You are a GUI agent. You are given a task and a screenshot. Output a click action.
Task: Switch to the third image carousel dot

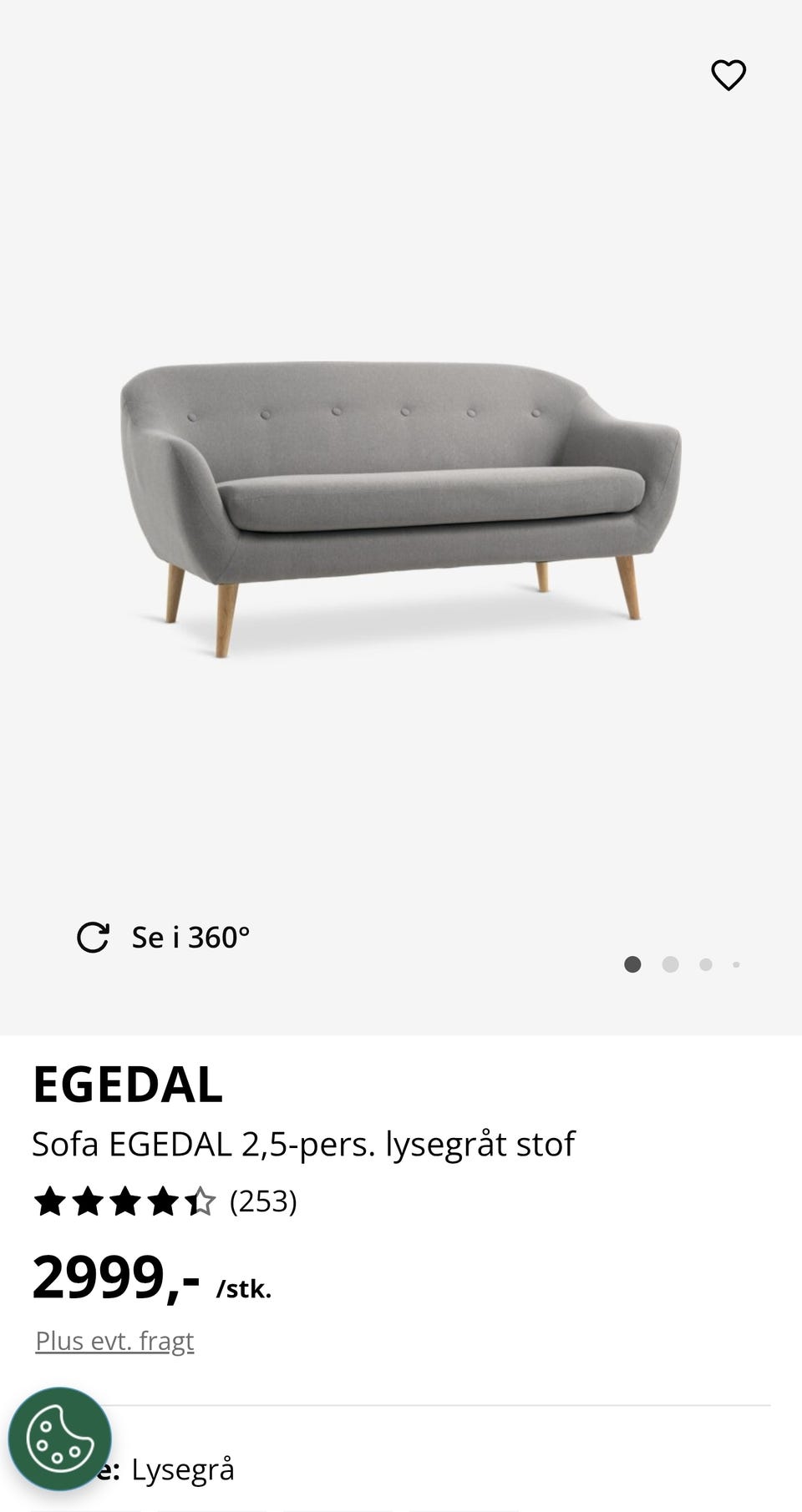pos(706,964)
